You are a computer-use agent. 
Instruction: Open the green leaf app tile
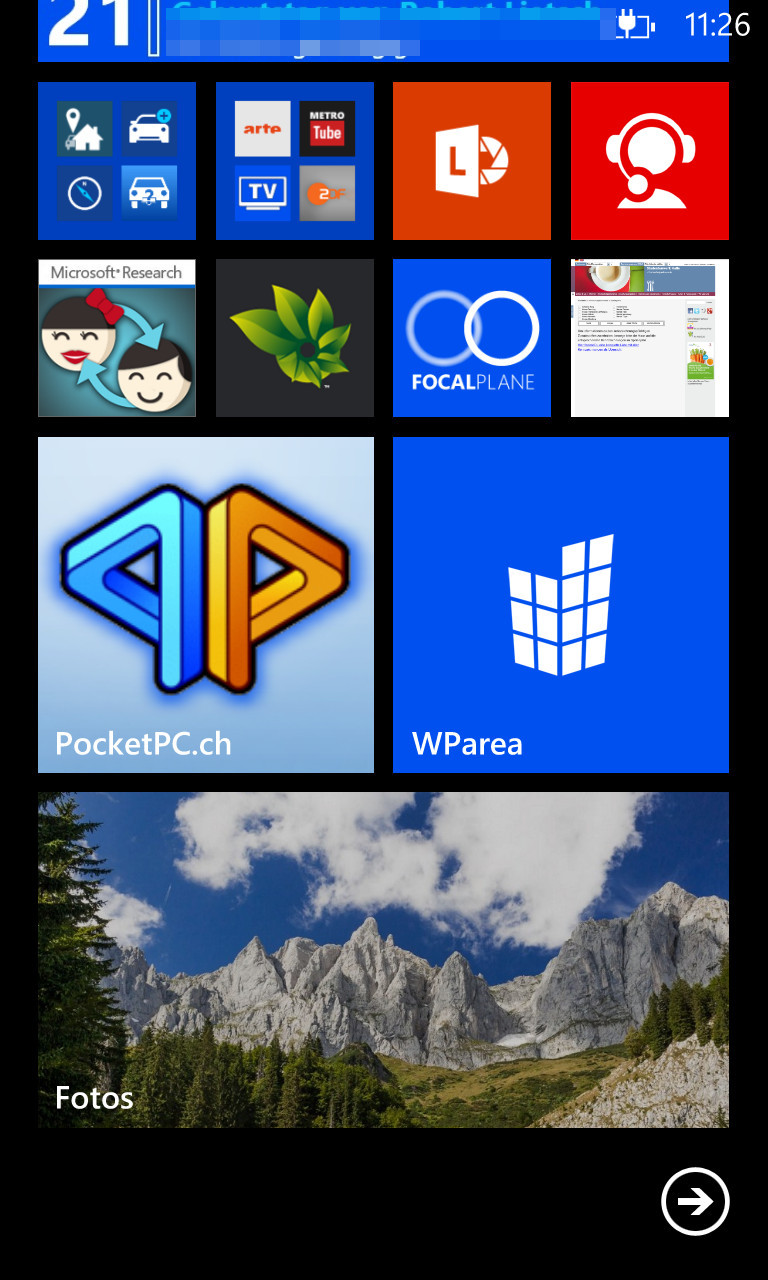[295, 338]
